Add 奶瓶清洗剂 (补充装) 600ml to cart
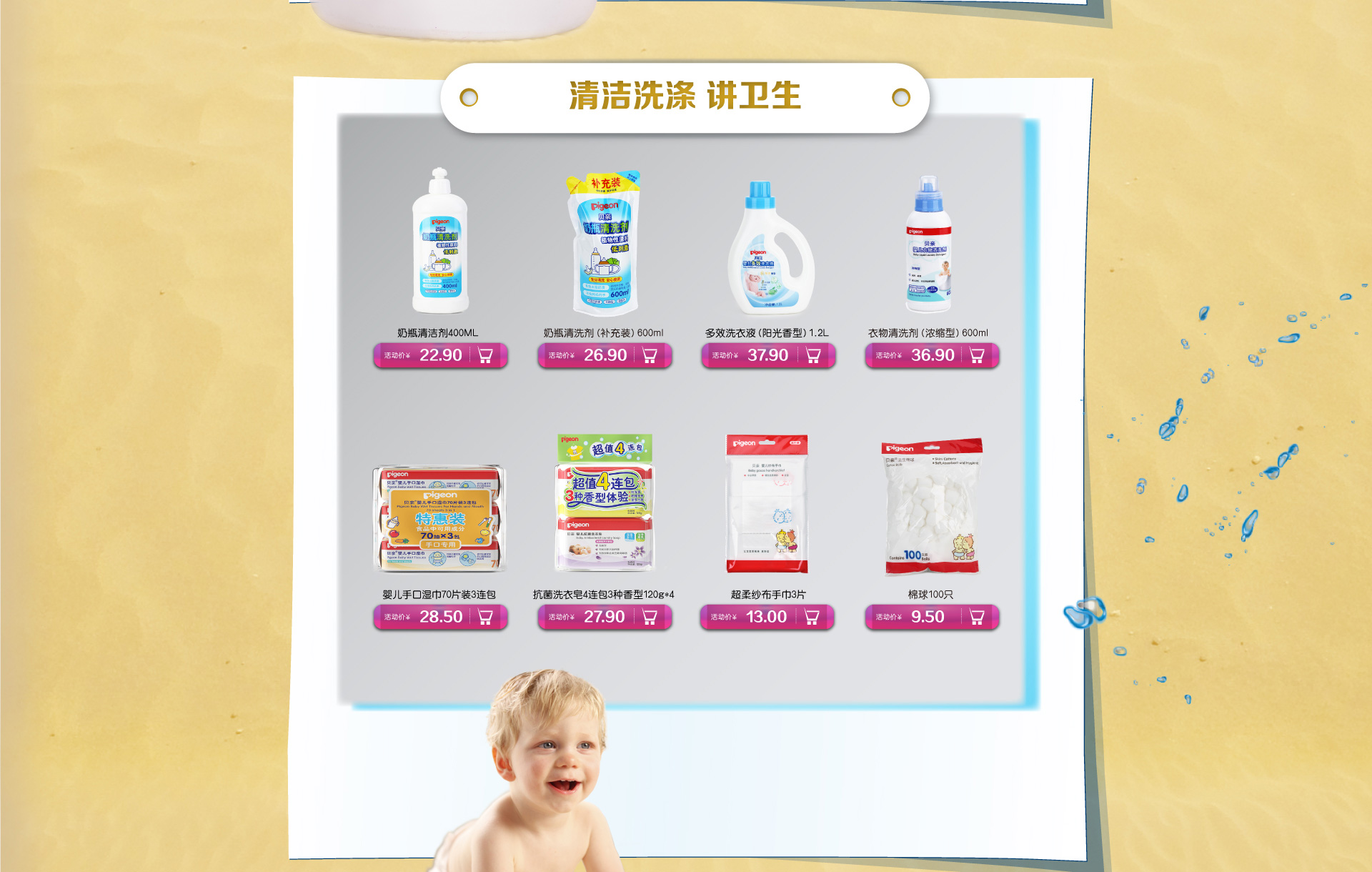 coord(649,355)
